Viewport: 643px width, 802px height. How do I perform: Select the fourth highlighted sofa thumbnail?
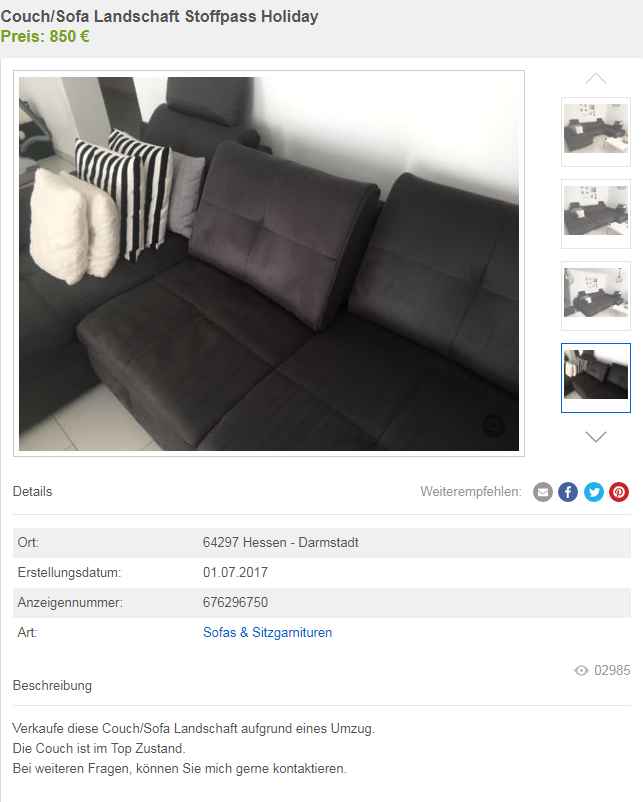point(596,378)
